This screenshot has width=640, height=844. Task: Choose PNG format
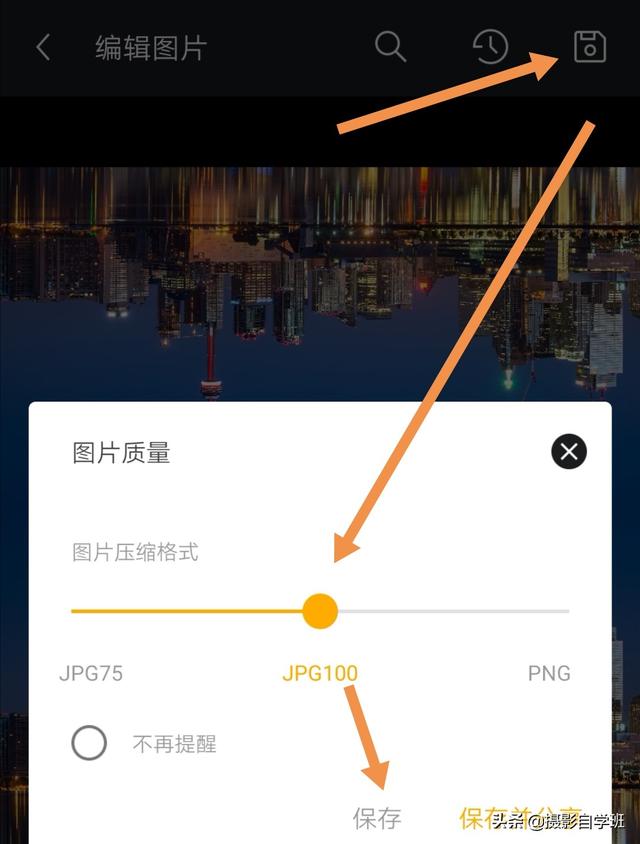549,673
